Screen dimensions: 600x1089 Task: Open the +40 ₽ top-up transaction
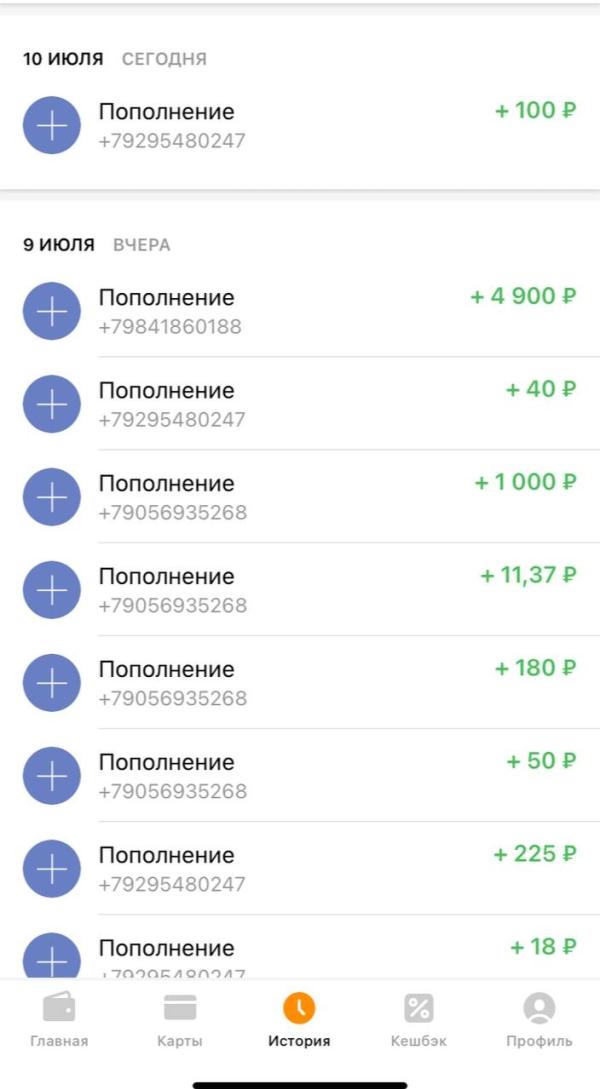pyautogui.click(x=300, y=404)
